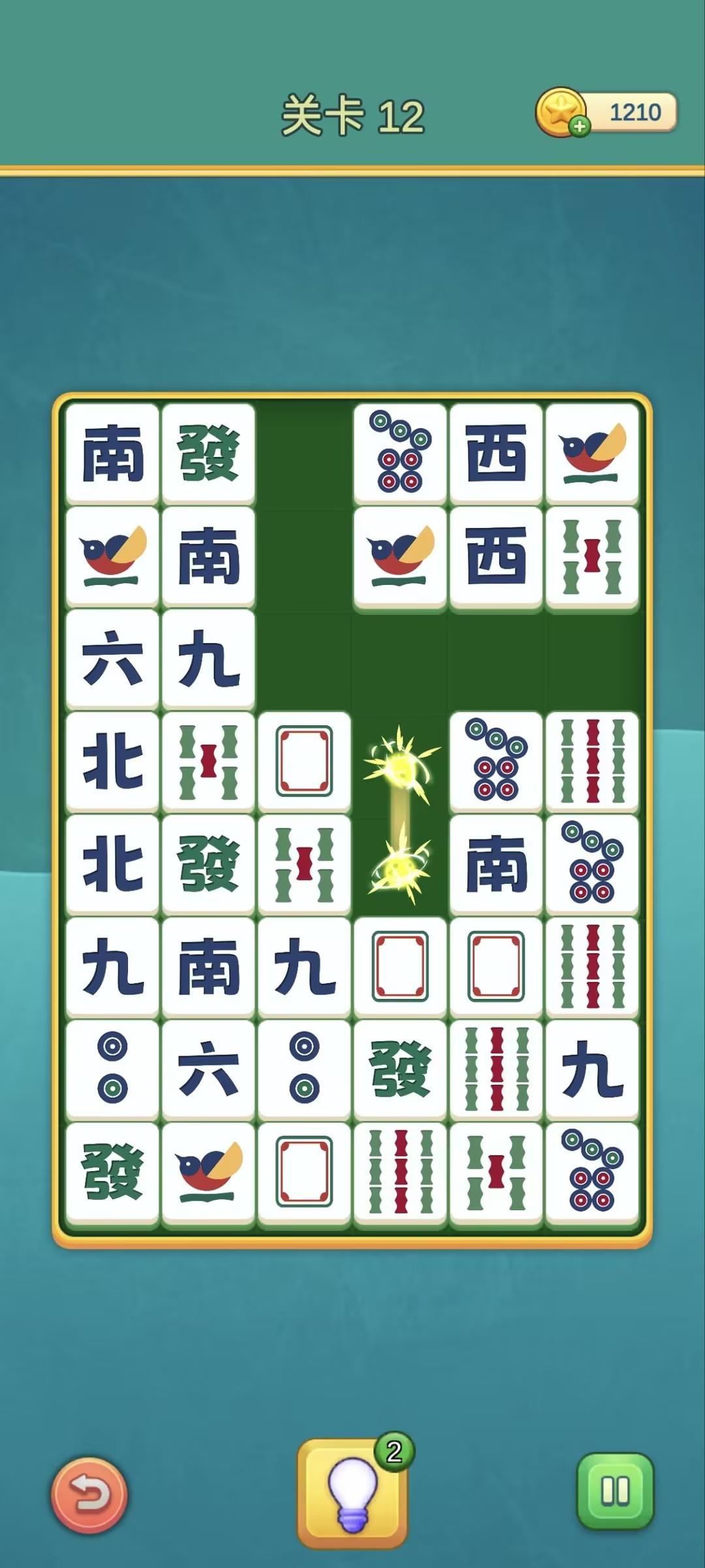Select the 六 tile between the two-dot tiles

tap(208, 1069)
